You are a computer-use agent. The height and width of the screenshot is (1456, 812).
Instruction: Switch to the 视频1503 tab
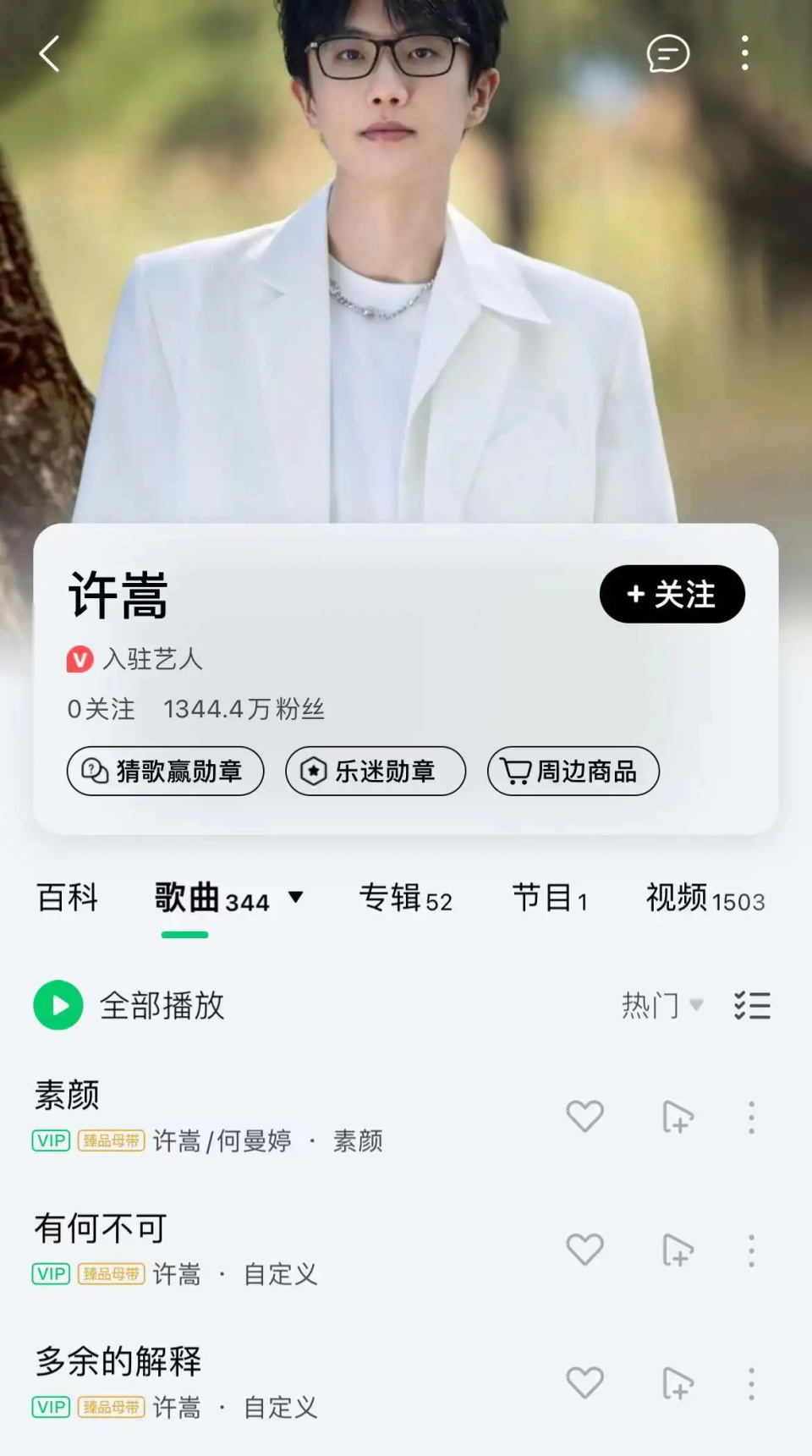click(x=705, y=898)
